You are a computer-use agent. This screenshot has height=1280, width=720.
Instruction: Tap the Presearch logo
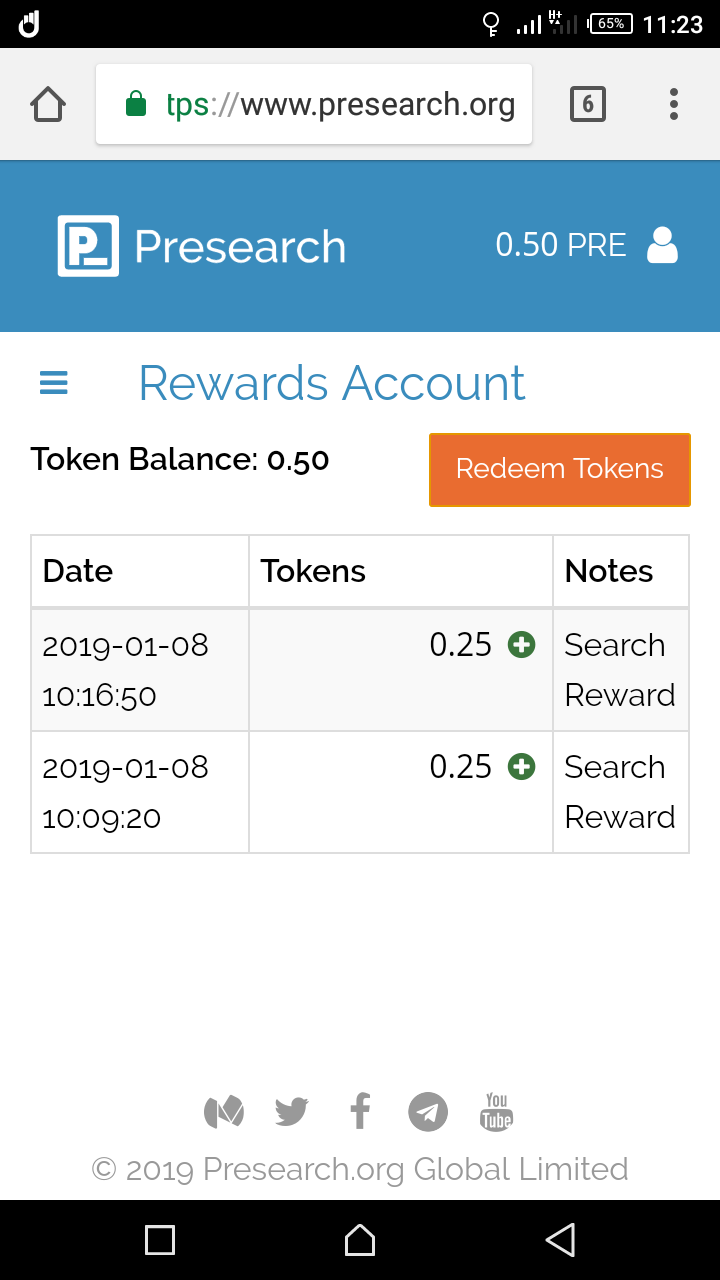click(201, 246)
